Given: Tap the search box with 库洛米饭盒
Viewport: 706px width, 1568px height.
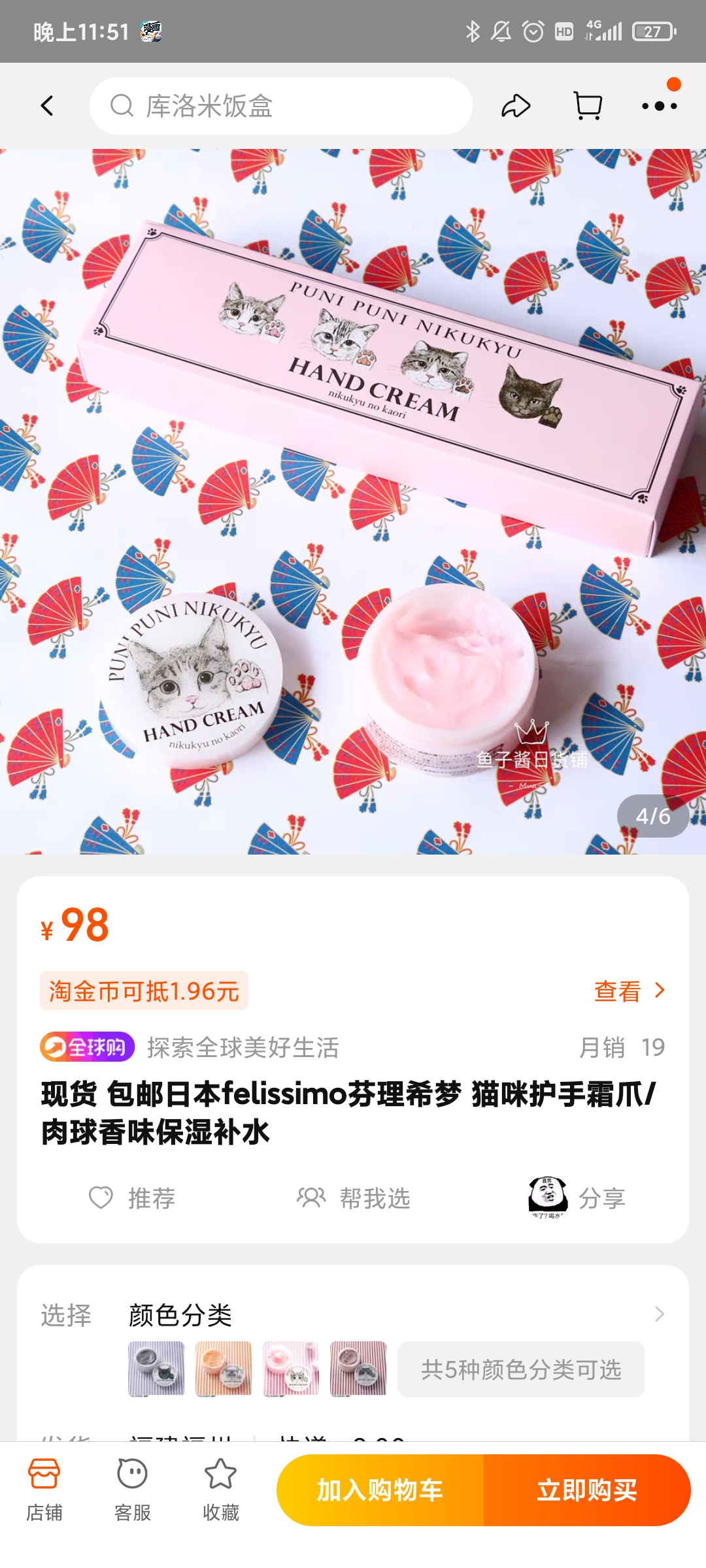Looking at the screenshot, I should (x=281, y=106).
